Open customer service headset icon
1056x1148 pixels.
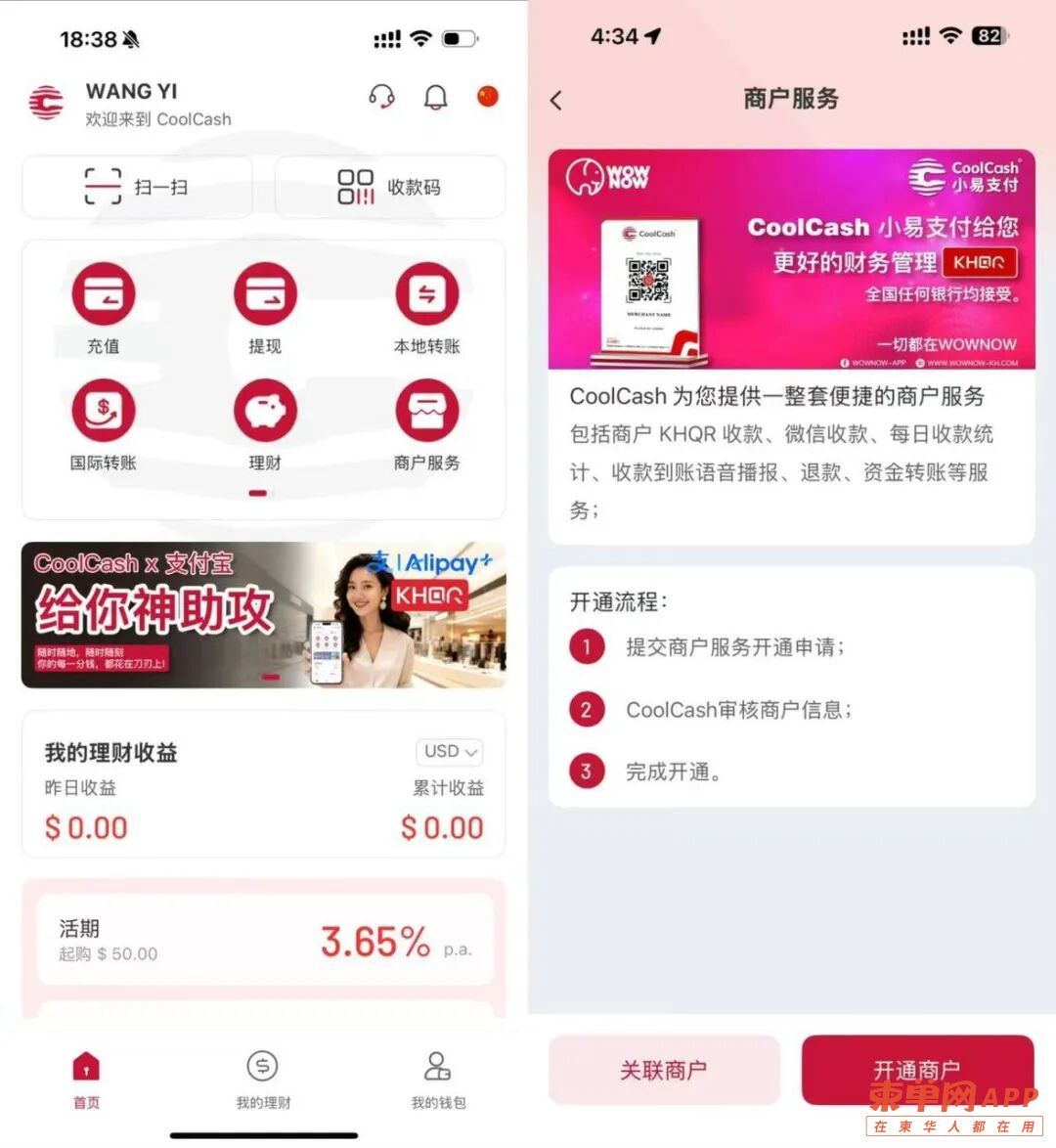pyautogui.click(x=381, y=97)
